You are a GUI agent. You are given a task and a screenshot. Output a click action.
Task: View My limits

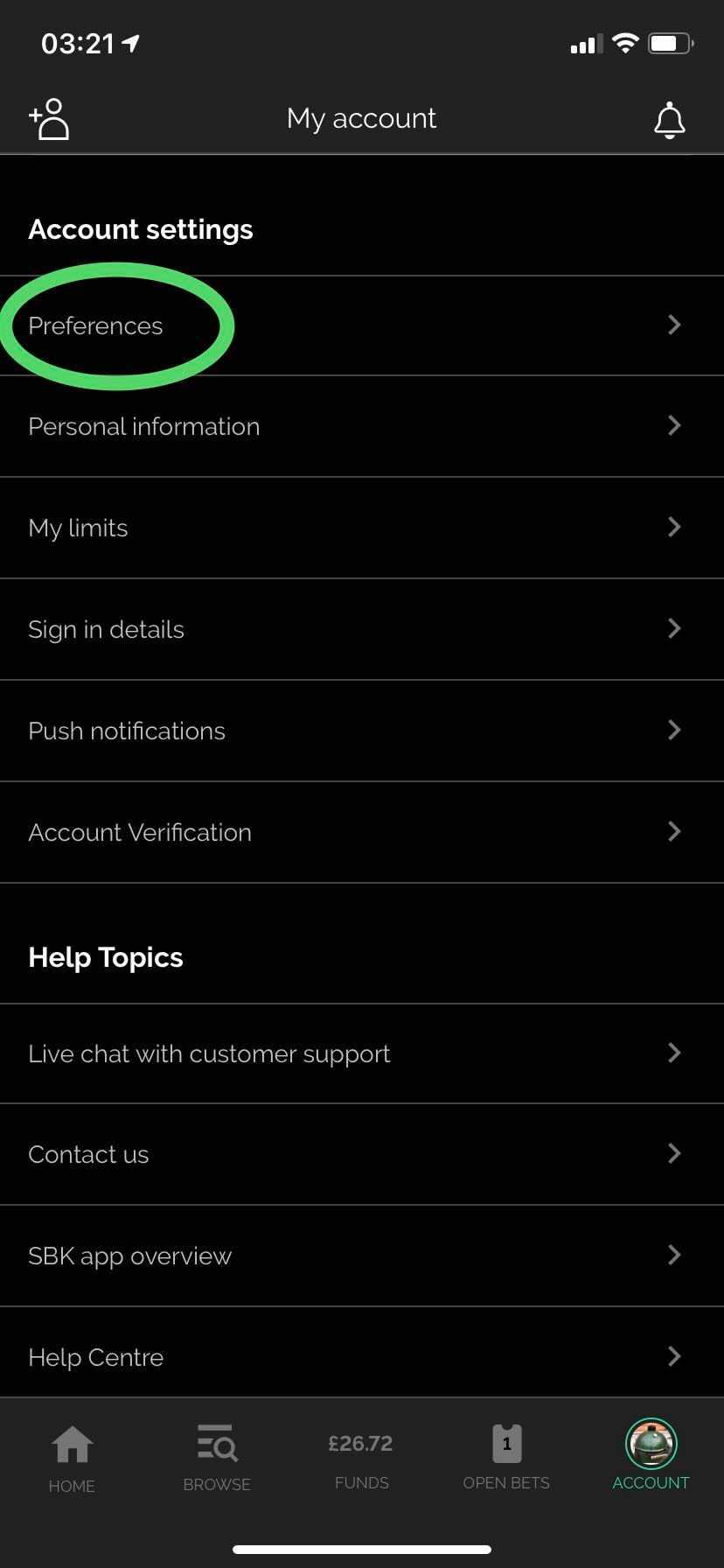point(362,528)
